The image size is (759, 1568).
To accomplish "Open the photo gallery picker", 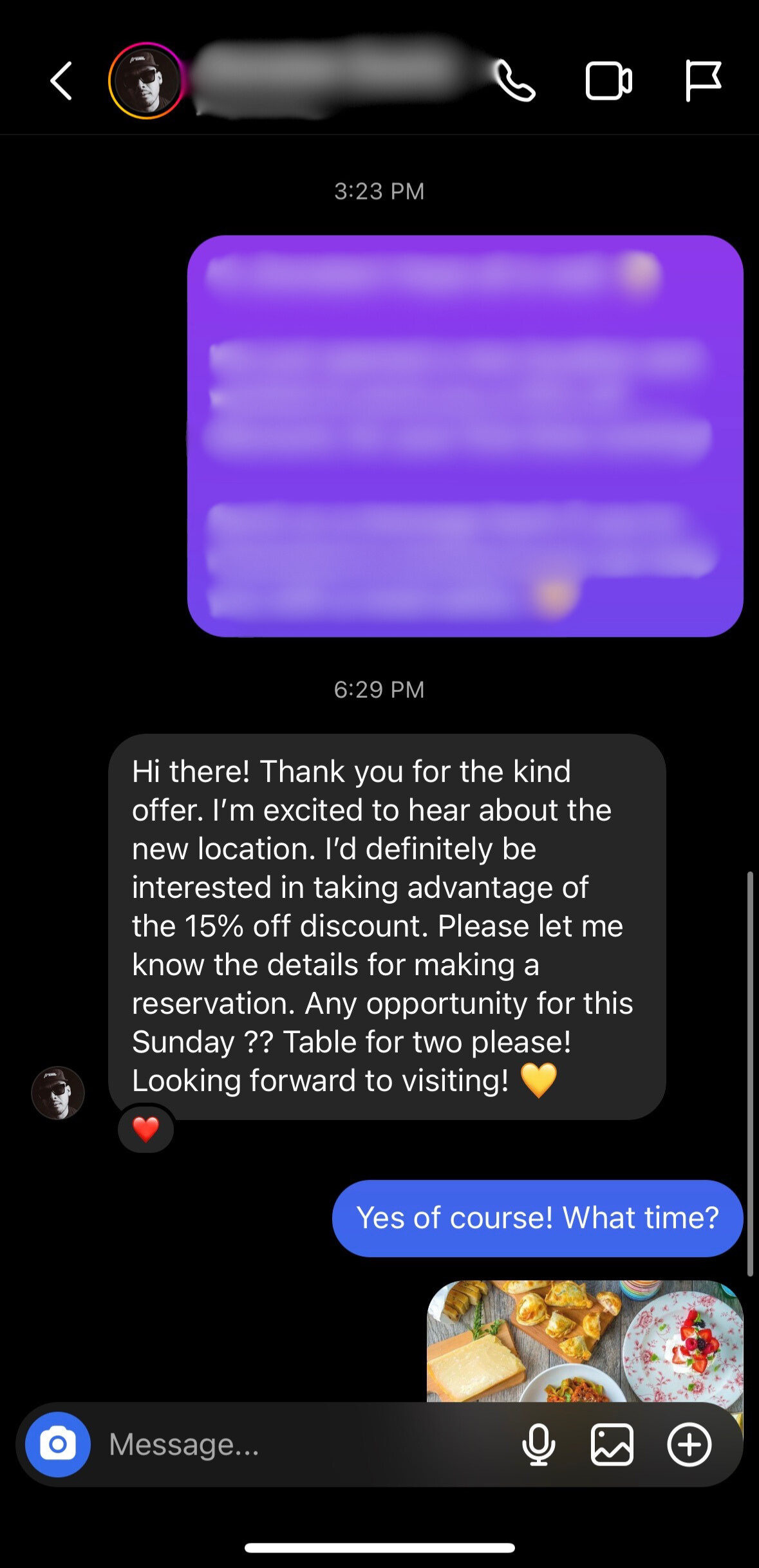I will pyautogui.click(x=612, y=1444).
